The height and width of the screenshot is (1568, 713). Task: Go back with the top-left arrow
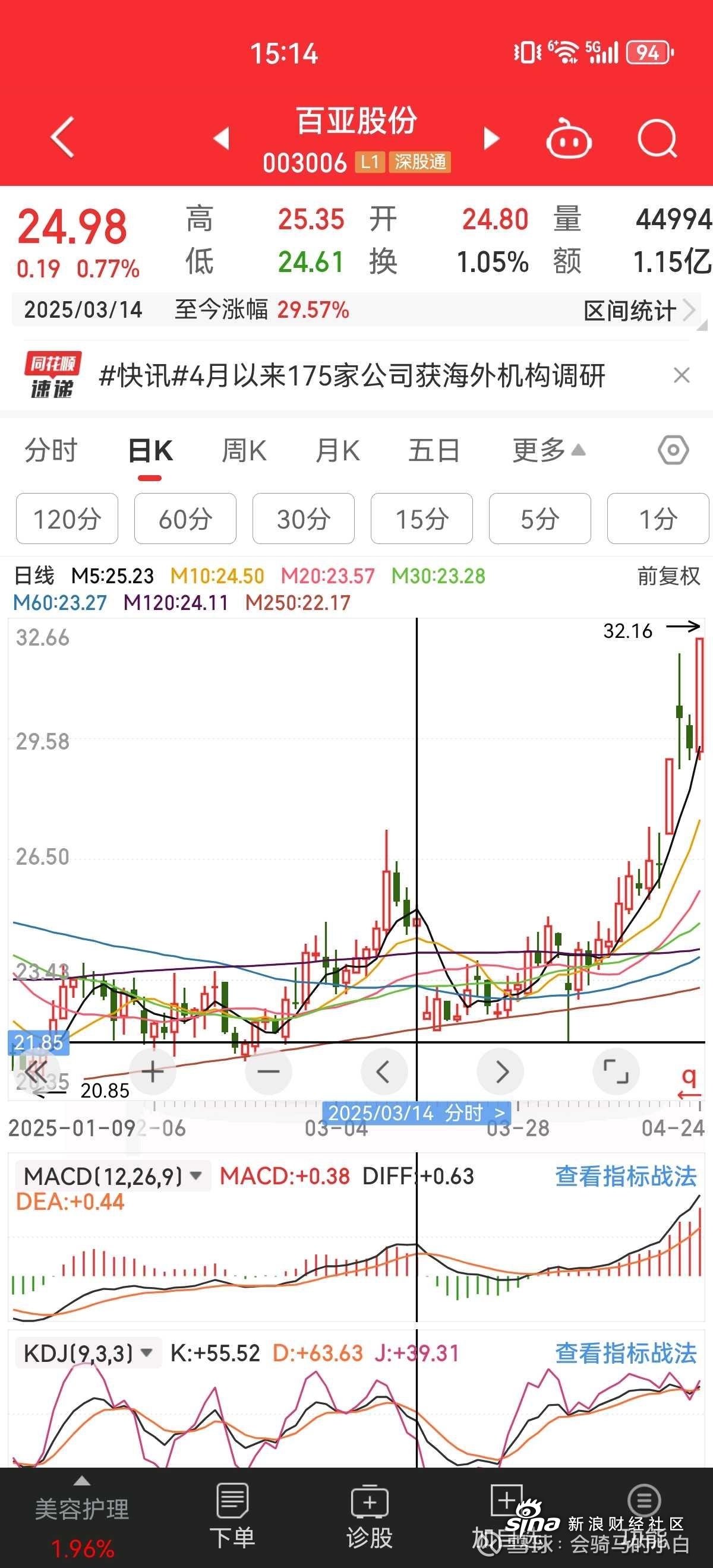(63, 137)
